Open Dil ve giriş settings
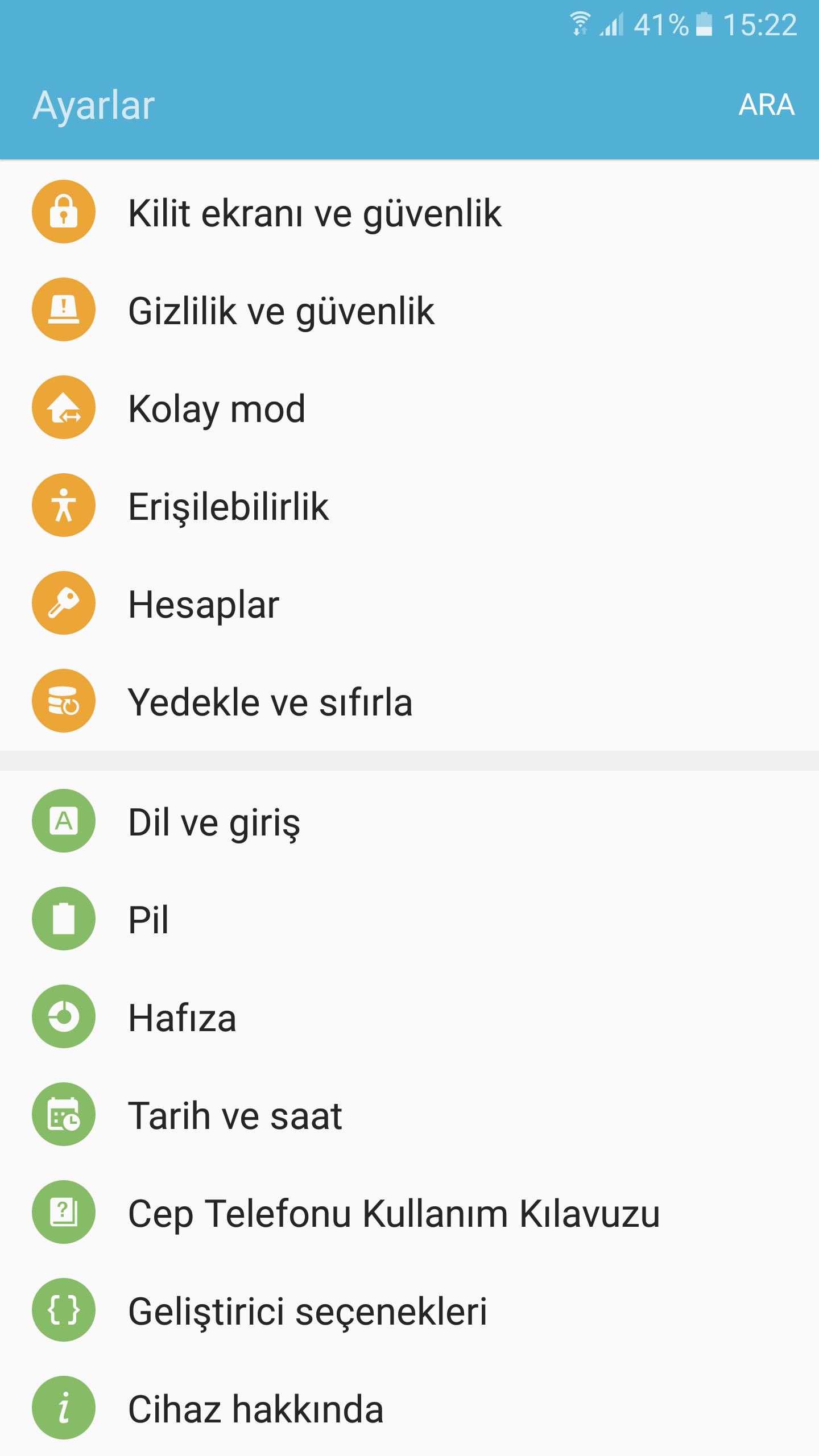The image size is (819, 1456). [x=214, y=822]
